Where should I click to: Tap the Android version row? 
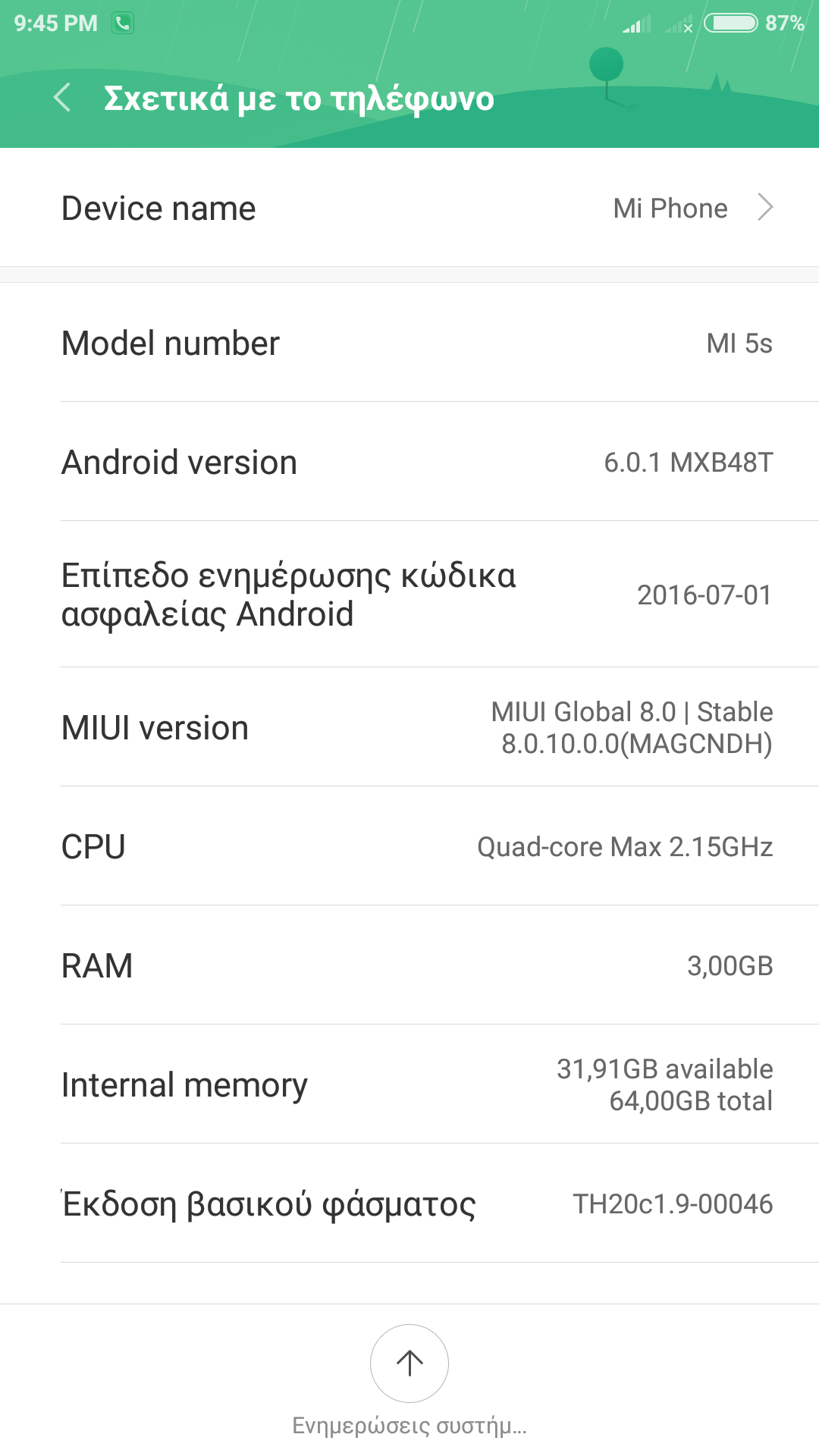[x=409, y=462]
